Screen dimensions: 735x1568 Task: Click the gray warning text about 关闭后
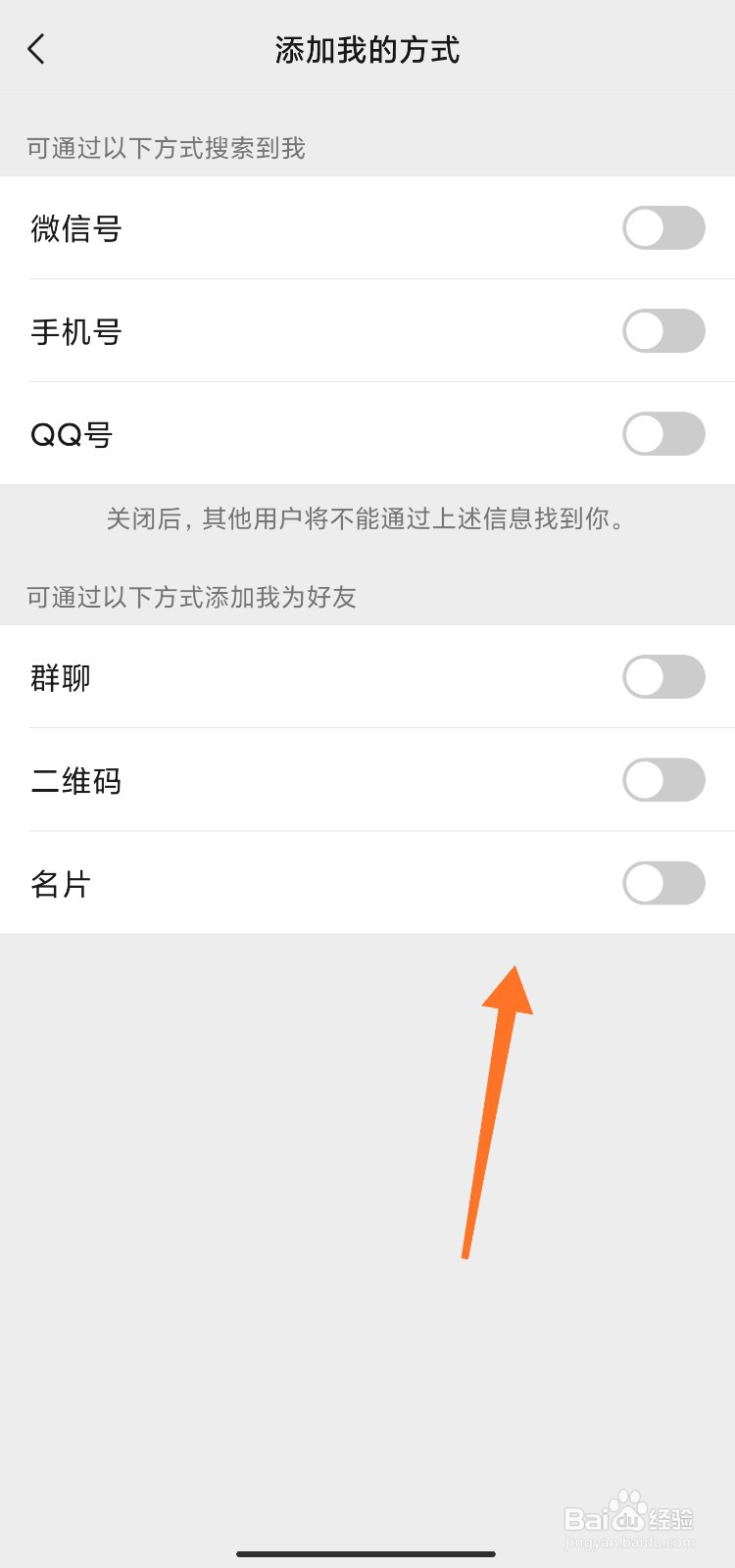pos(367,519)
